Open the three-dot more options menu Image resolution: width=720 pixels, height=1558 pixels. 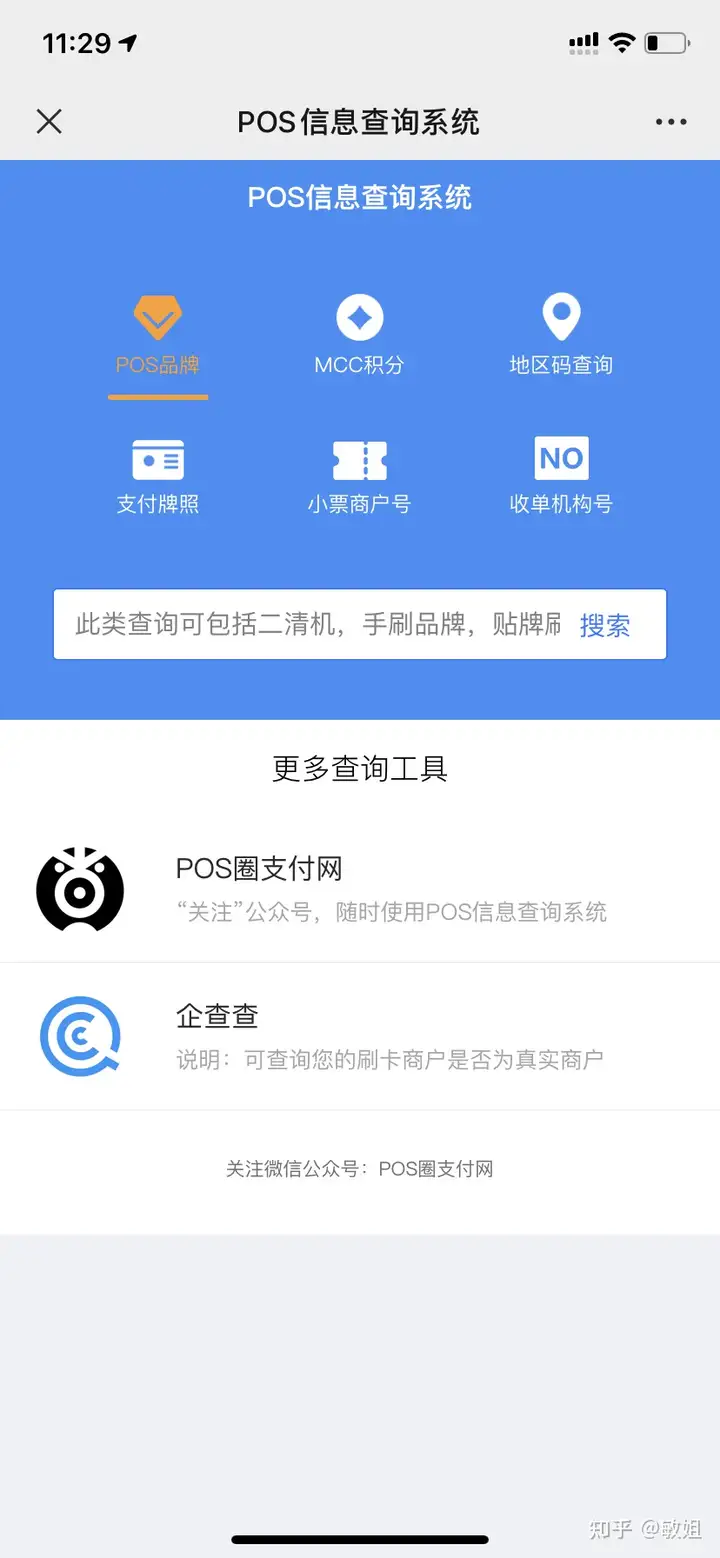click(x=671, y=122)
